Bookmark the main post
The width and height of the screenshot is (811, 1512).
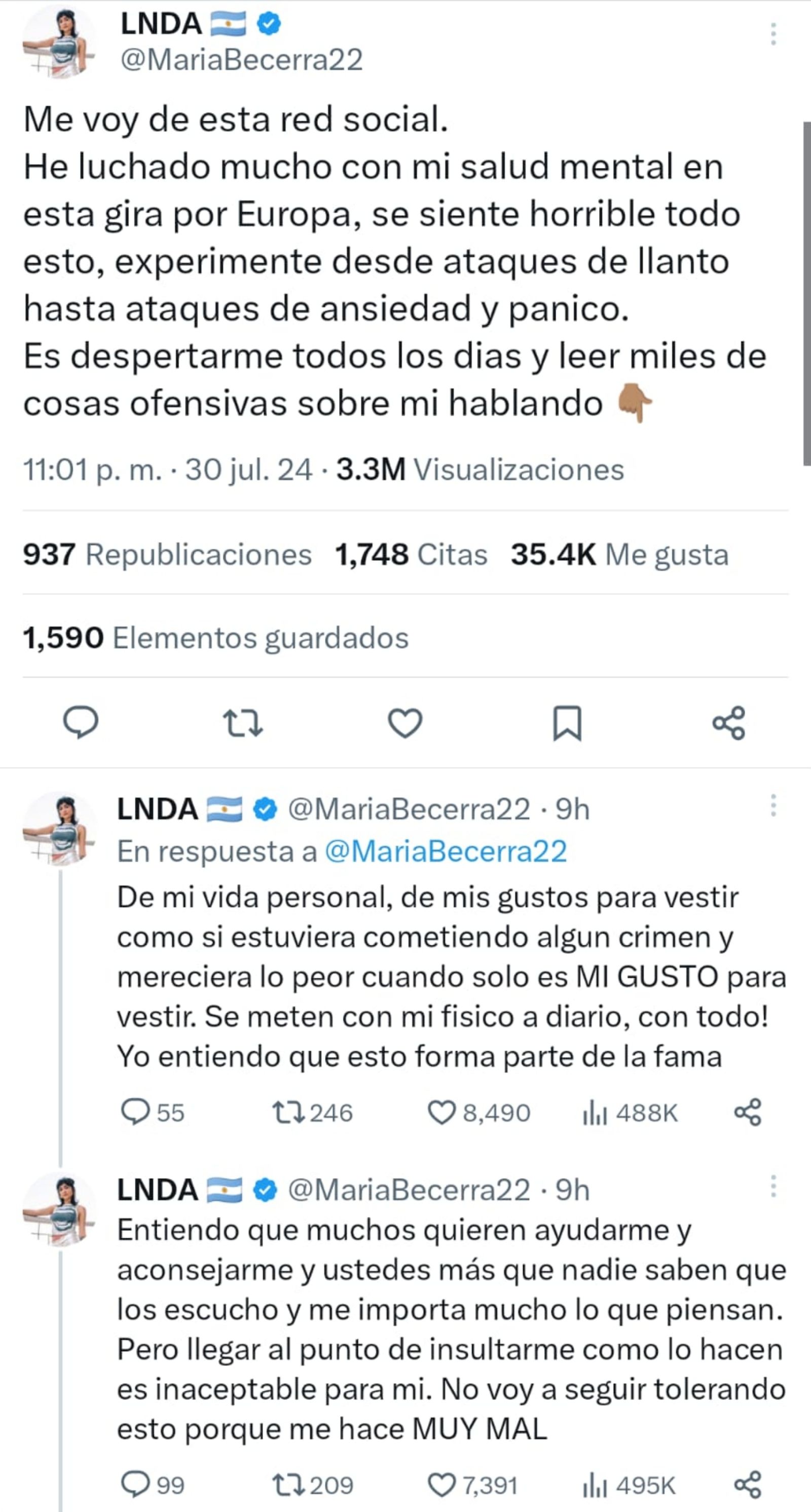[x=567, y=722]
